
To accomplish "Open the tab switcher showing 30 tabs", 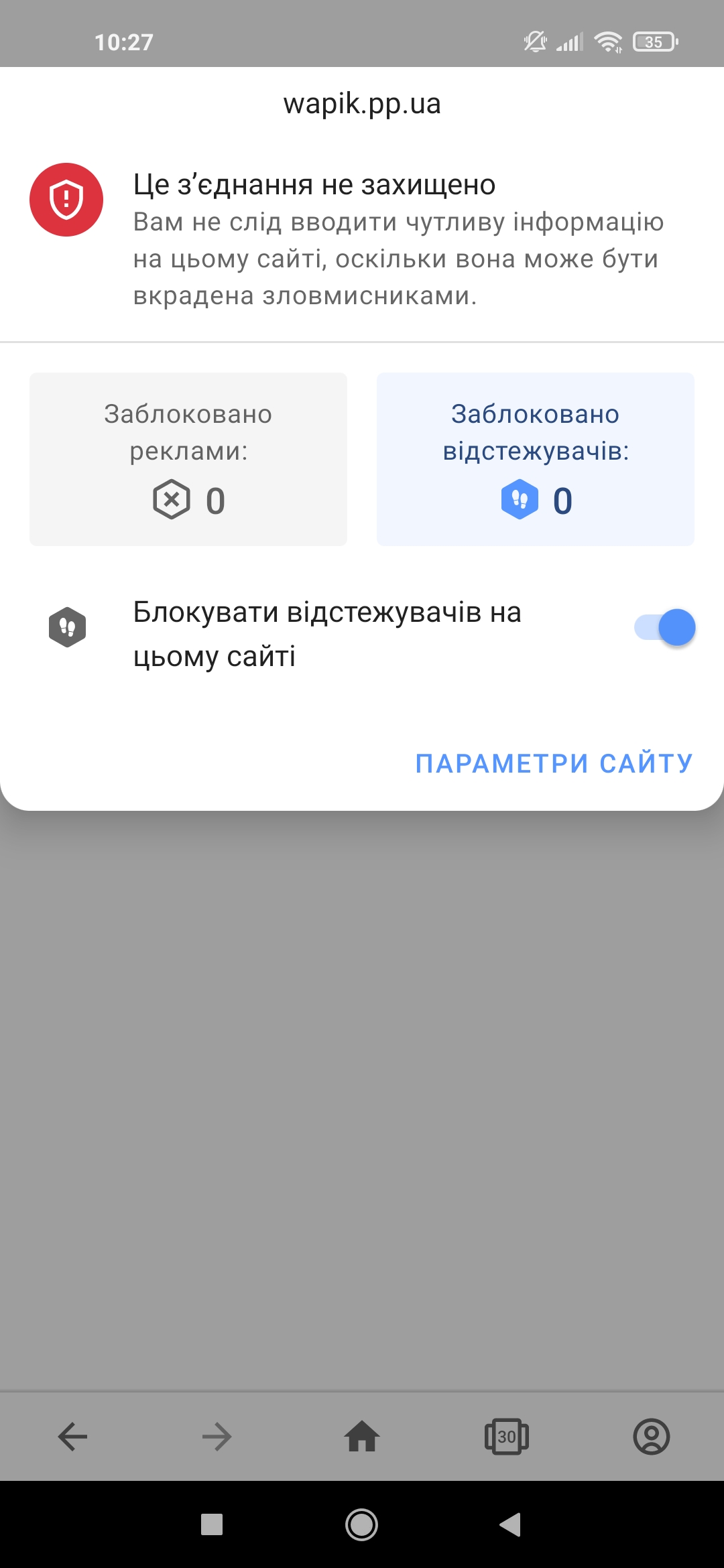I will pos(507,1436).
